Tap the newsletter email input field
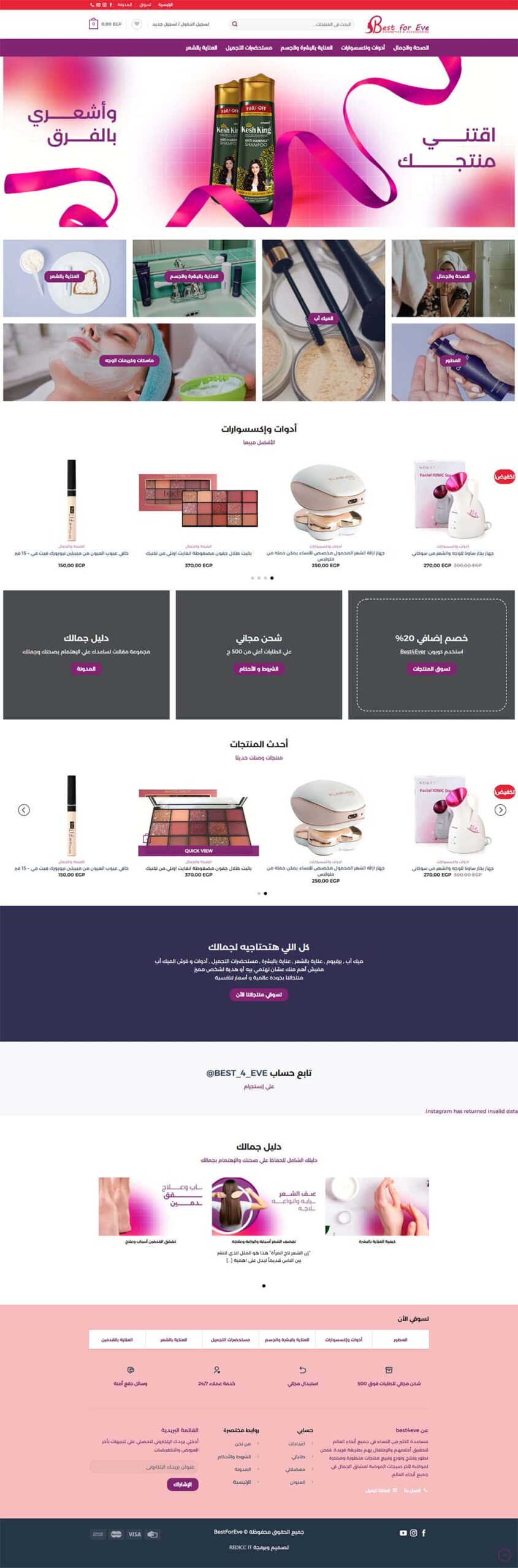The width and height of the screenshot is (518, 1568). click(144, 1466)
